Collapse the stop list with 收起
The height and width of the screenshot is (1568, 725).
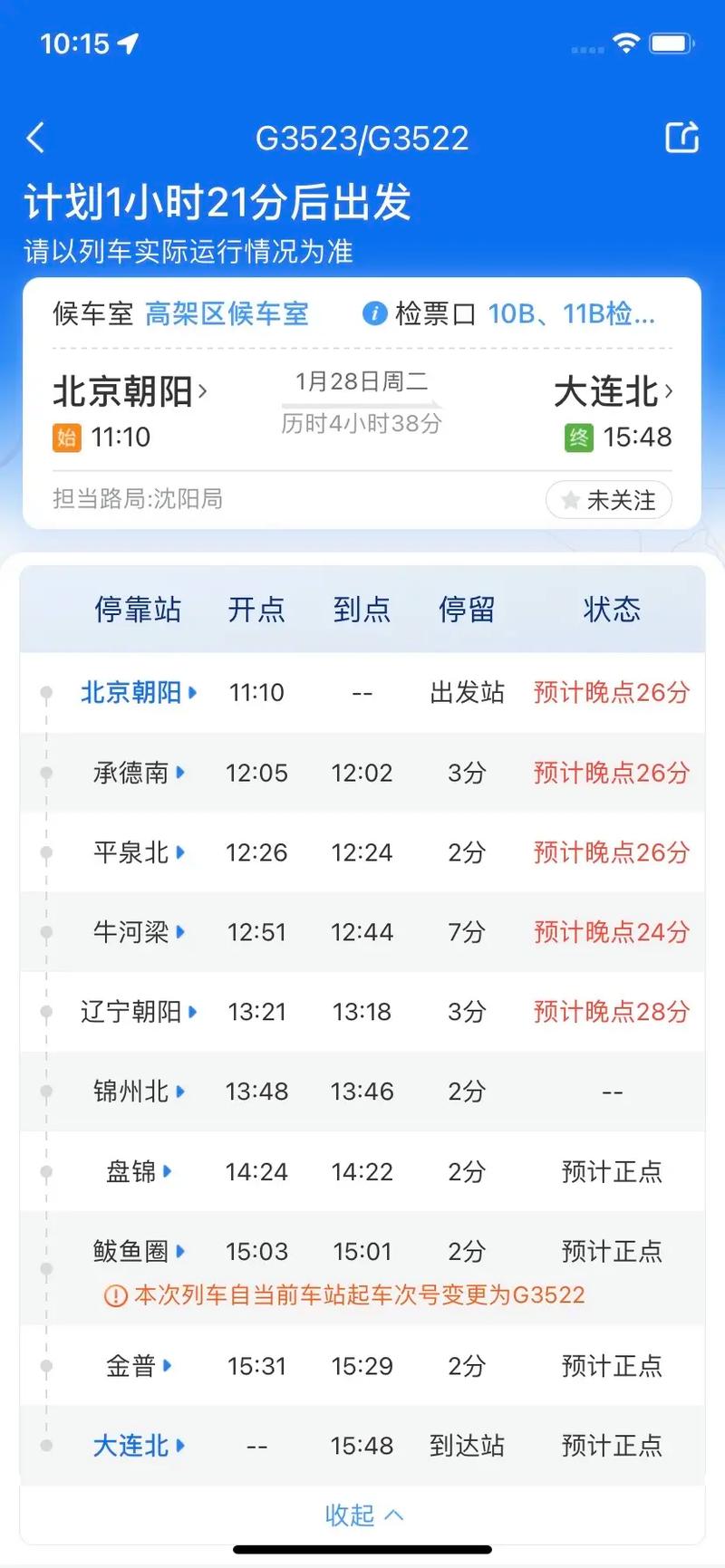362,1514
